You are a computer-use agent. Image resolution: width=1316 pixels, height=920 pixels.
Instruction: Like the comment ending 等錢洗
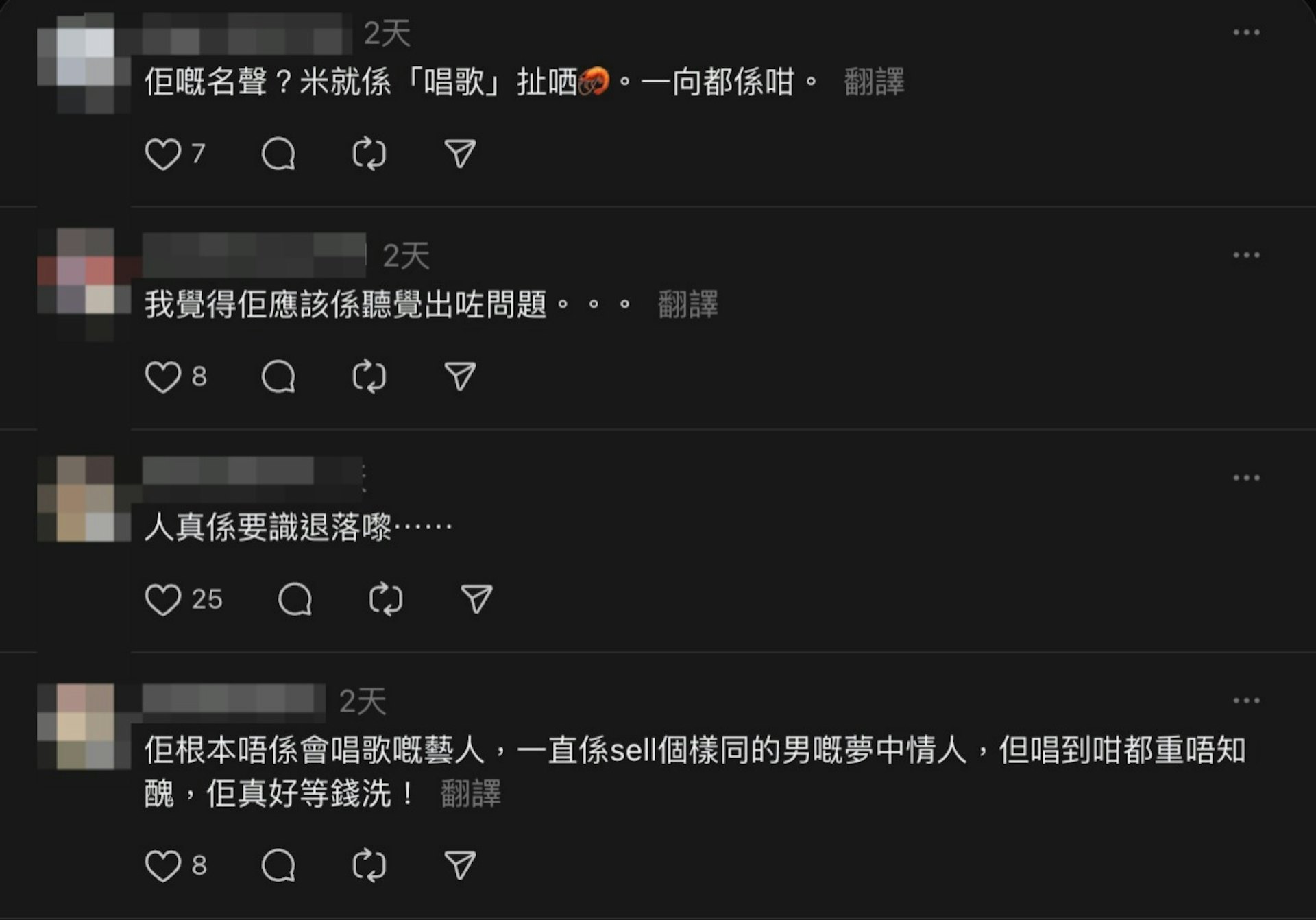point(163,866)
